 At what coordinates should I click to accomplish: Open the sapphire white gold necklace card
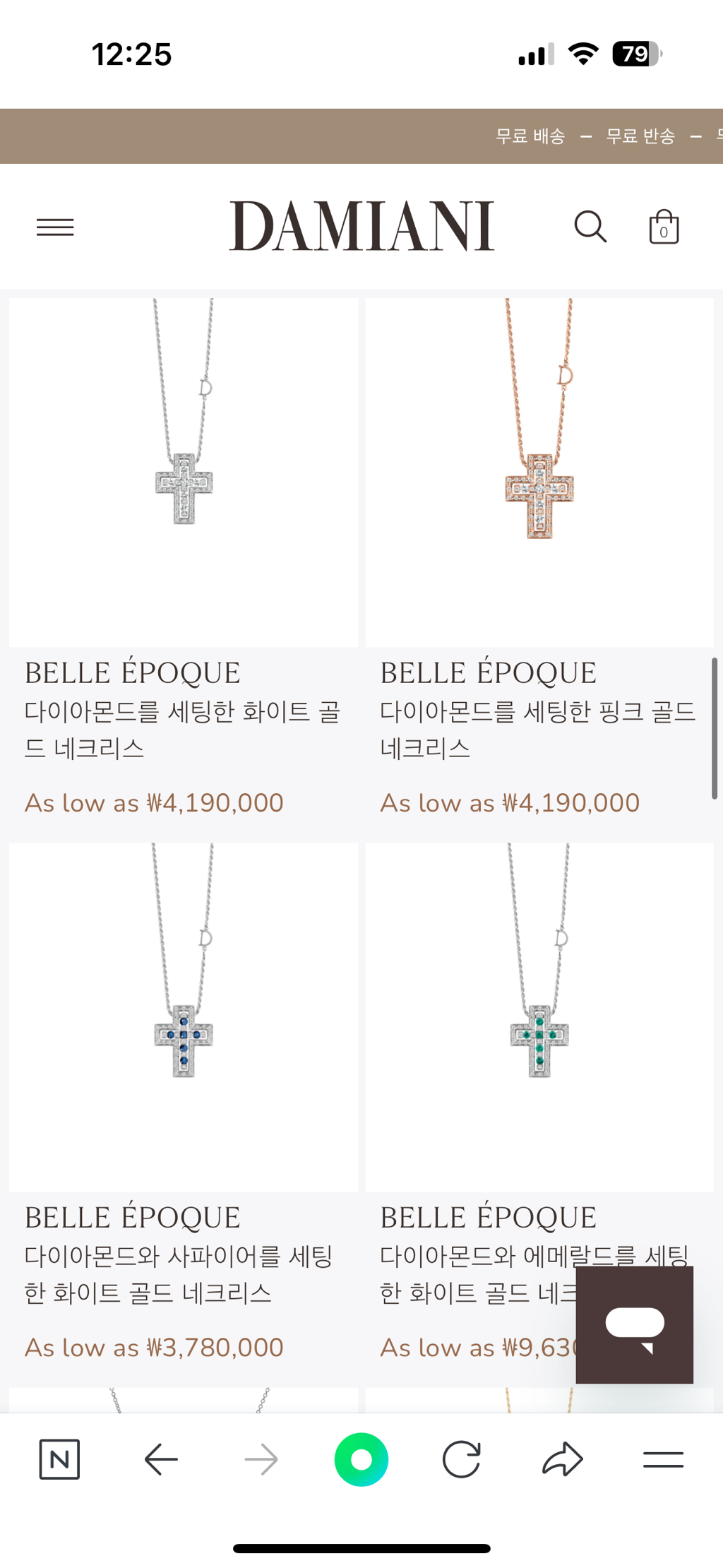pos(184,1017)
